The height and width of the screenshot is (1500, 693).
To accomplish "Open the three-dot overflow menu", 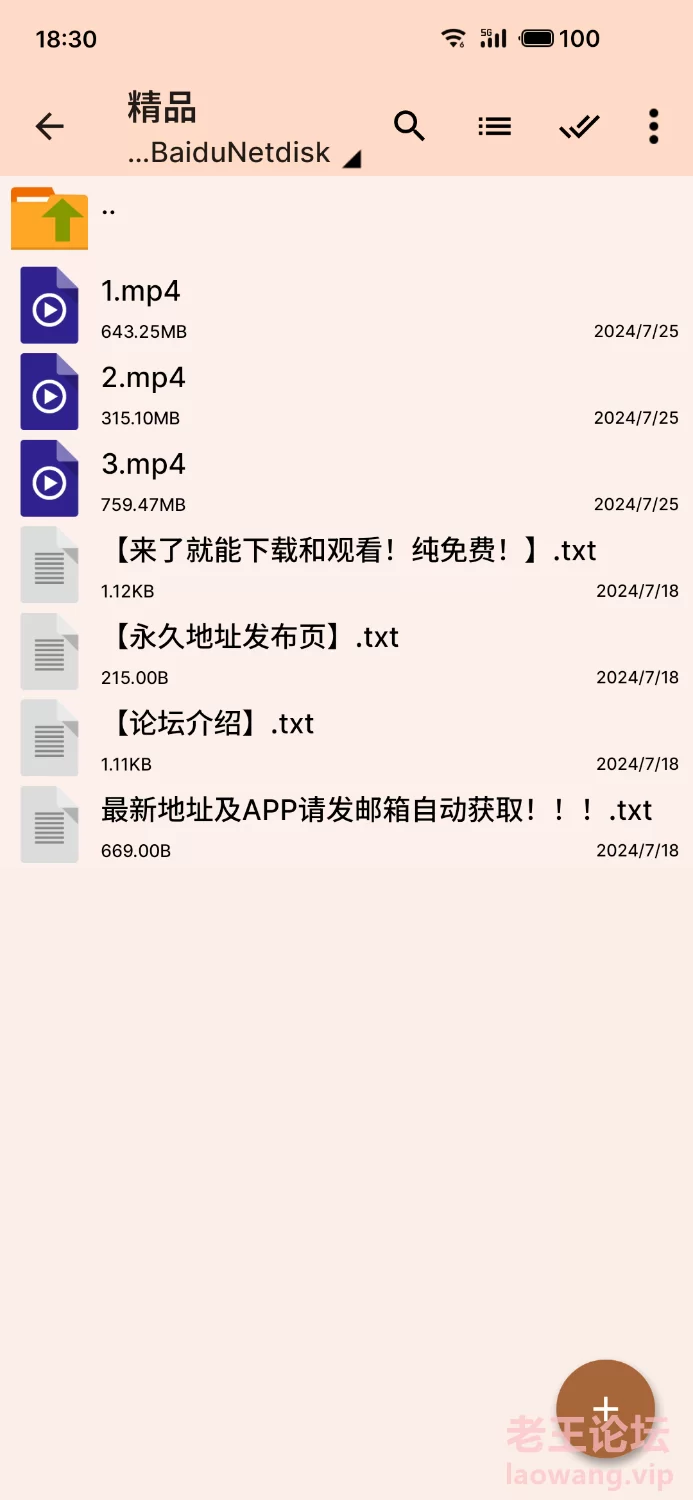I will (x=653, y=126).
